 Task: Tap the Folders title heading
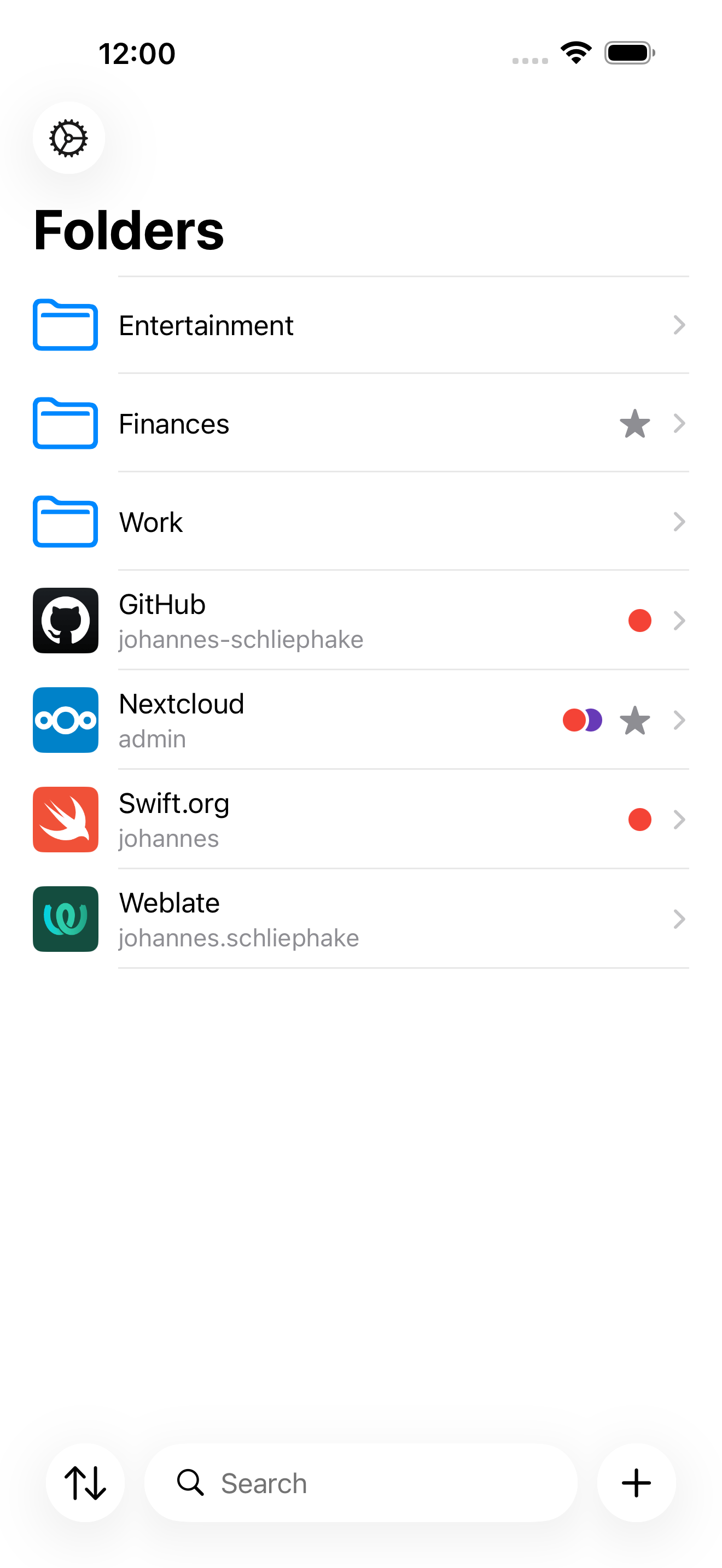pyautogui.click(x=129, y=231)
